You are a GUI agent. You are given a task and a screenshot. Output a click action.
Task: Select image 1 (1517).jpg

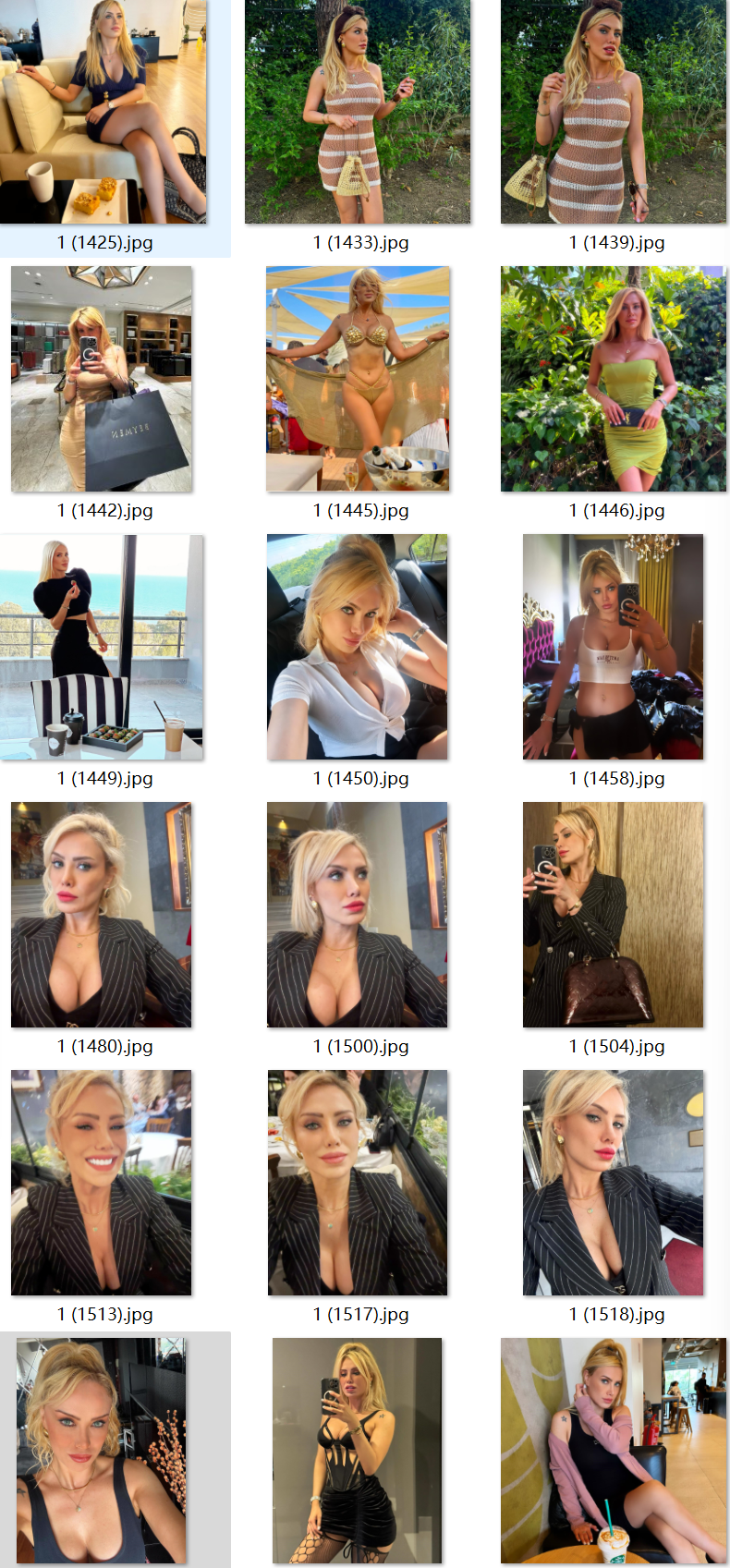[x=358, y=1183]
